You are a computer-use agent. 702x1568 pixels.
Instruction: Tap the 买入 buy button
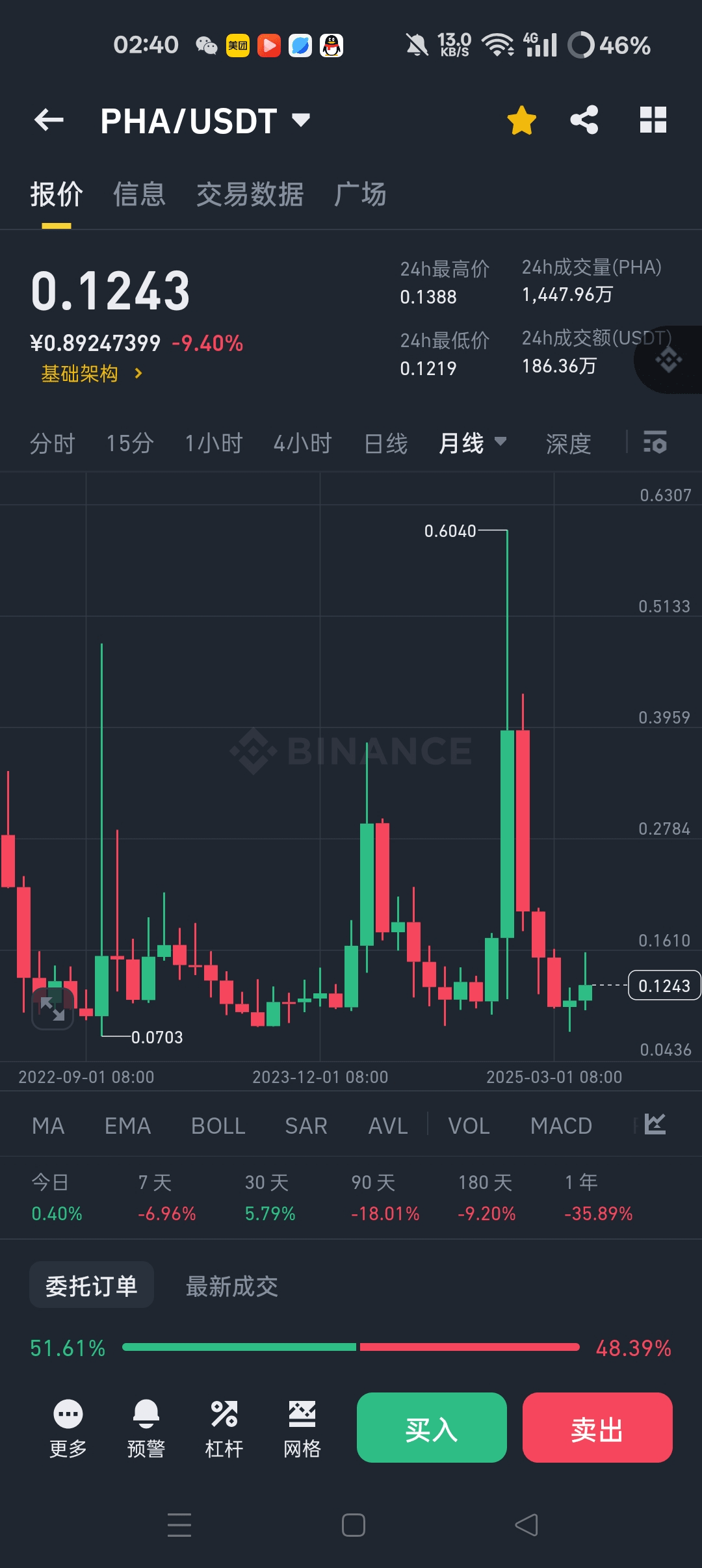click(432, 1428)
